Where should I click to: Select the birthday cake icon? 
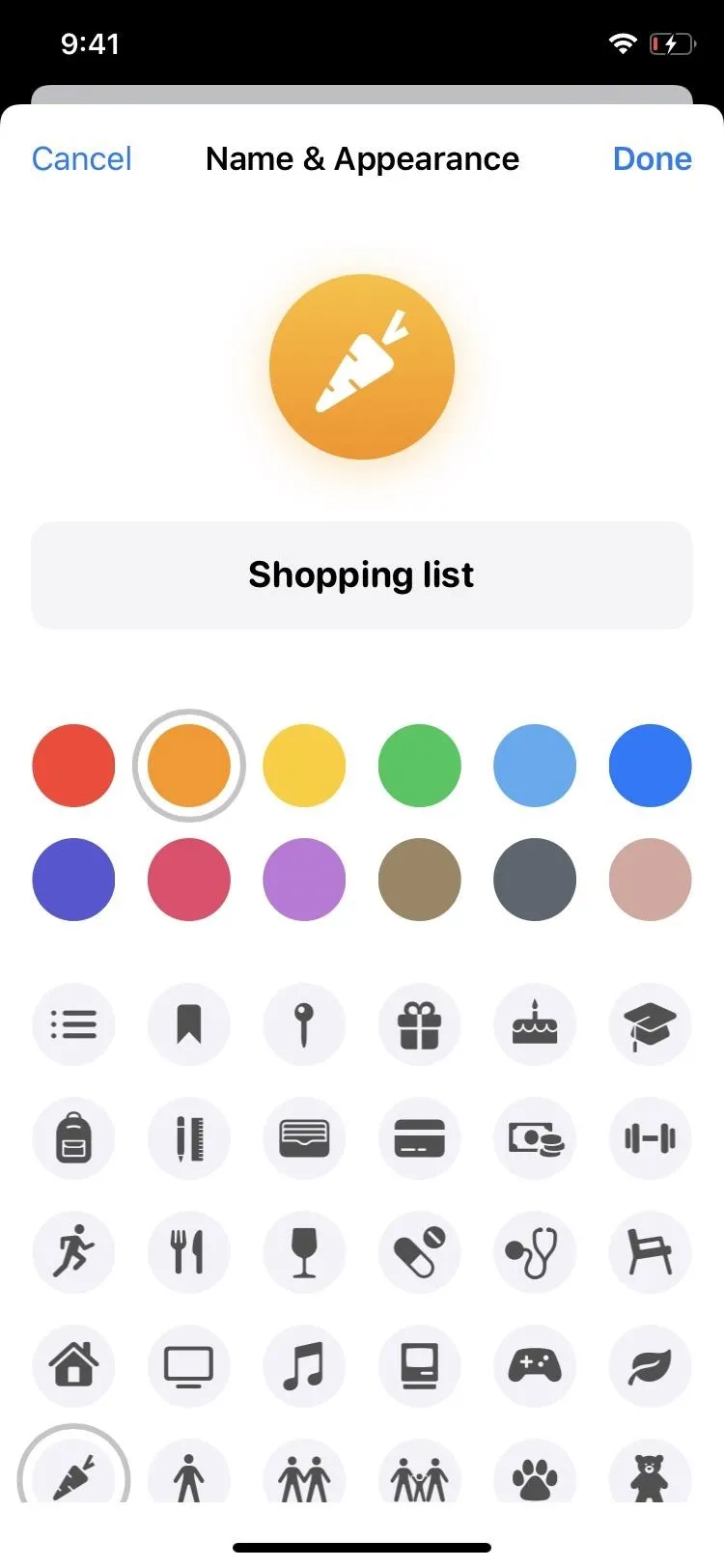pyautogui.click(x=535, y=1024)
